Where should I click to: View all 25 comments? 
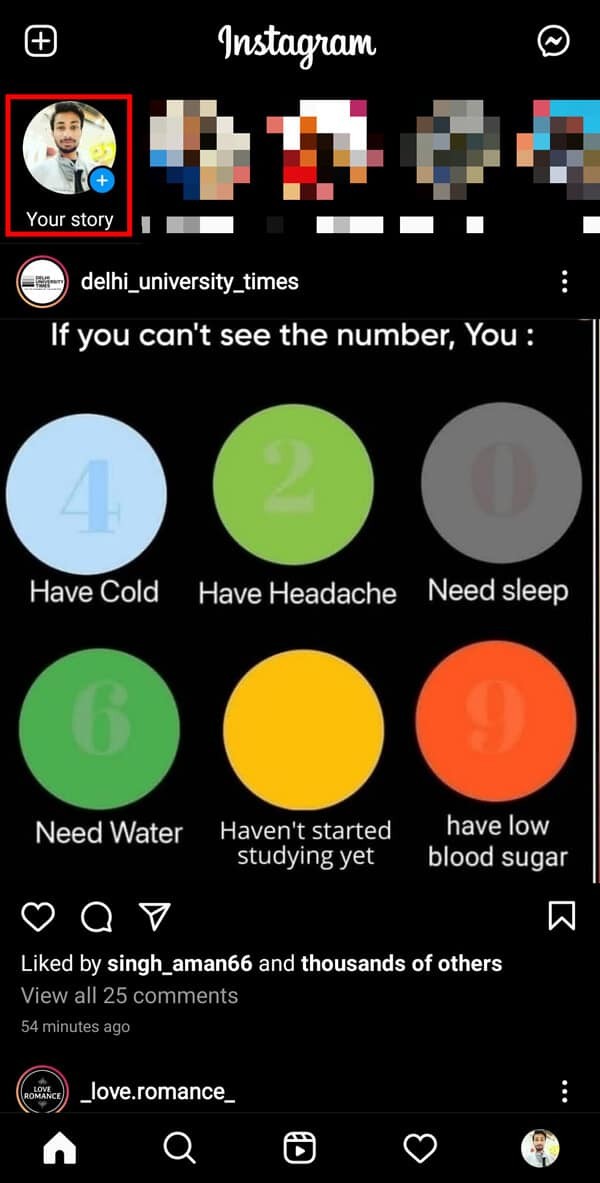[130, 995]
